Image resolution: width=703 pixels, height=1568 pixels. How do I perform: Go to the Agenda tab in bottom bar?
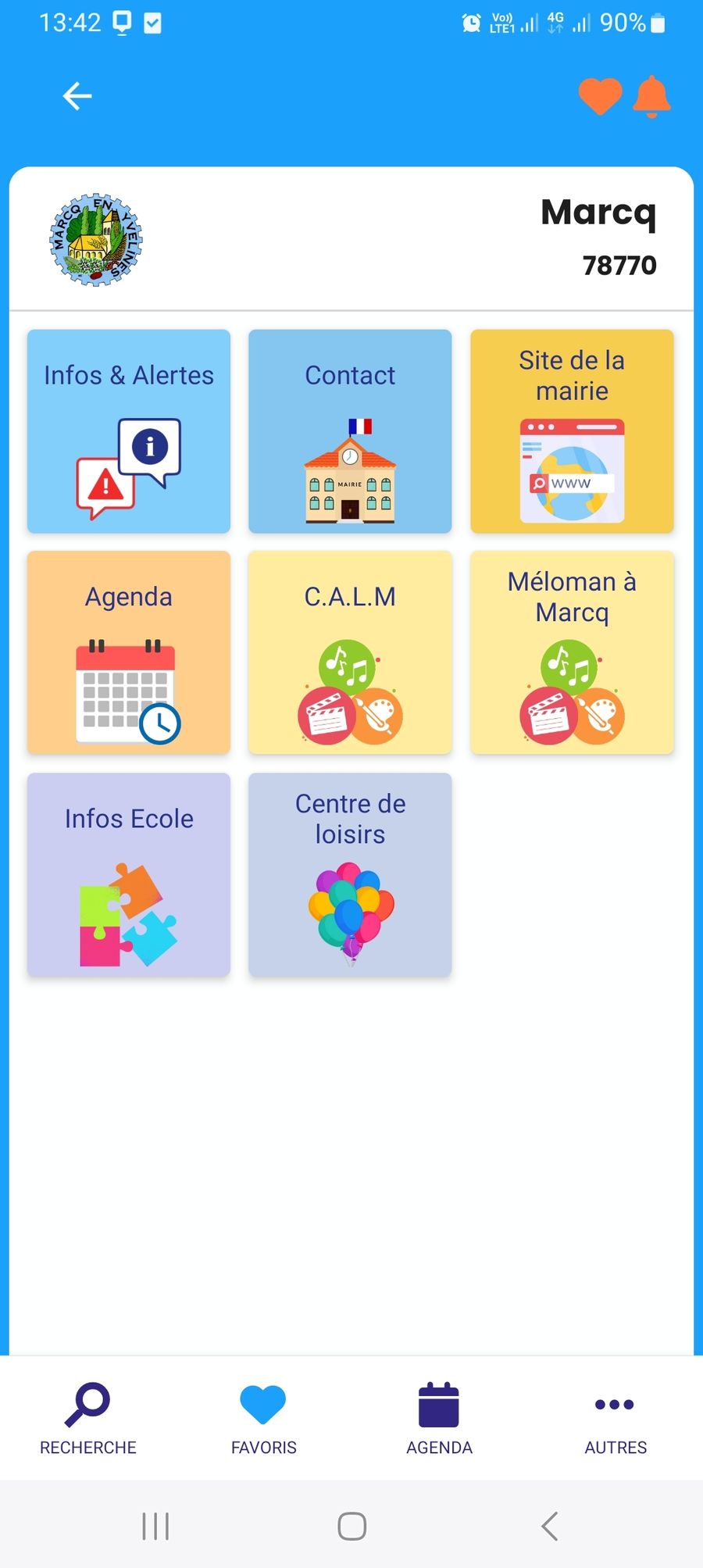click(439, 1419)
